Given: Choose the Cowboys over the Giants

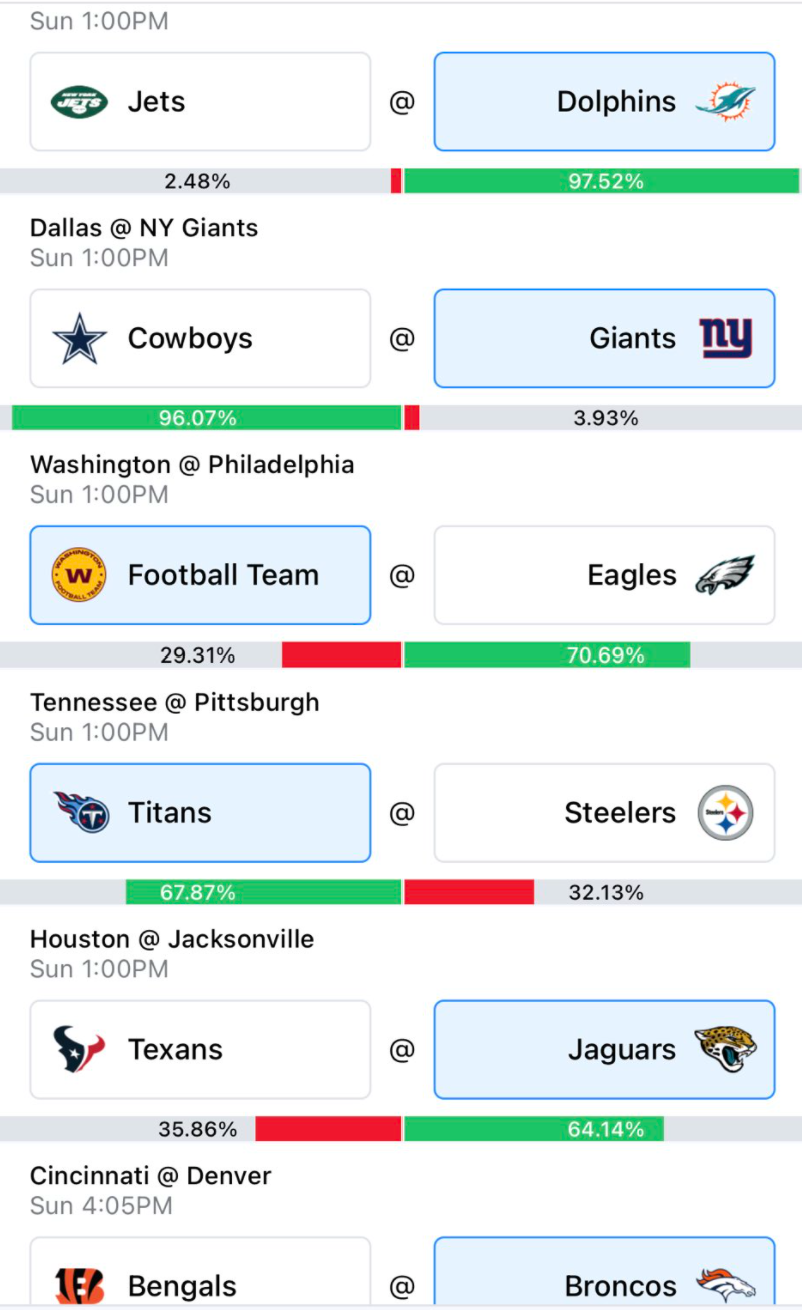Looking at the screenshot, I should [200, 339].
